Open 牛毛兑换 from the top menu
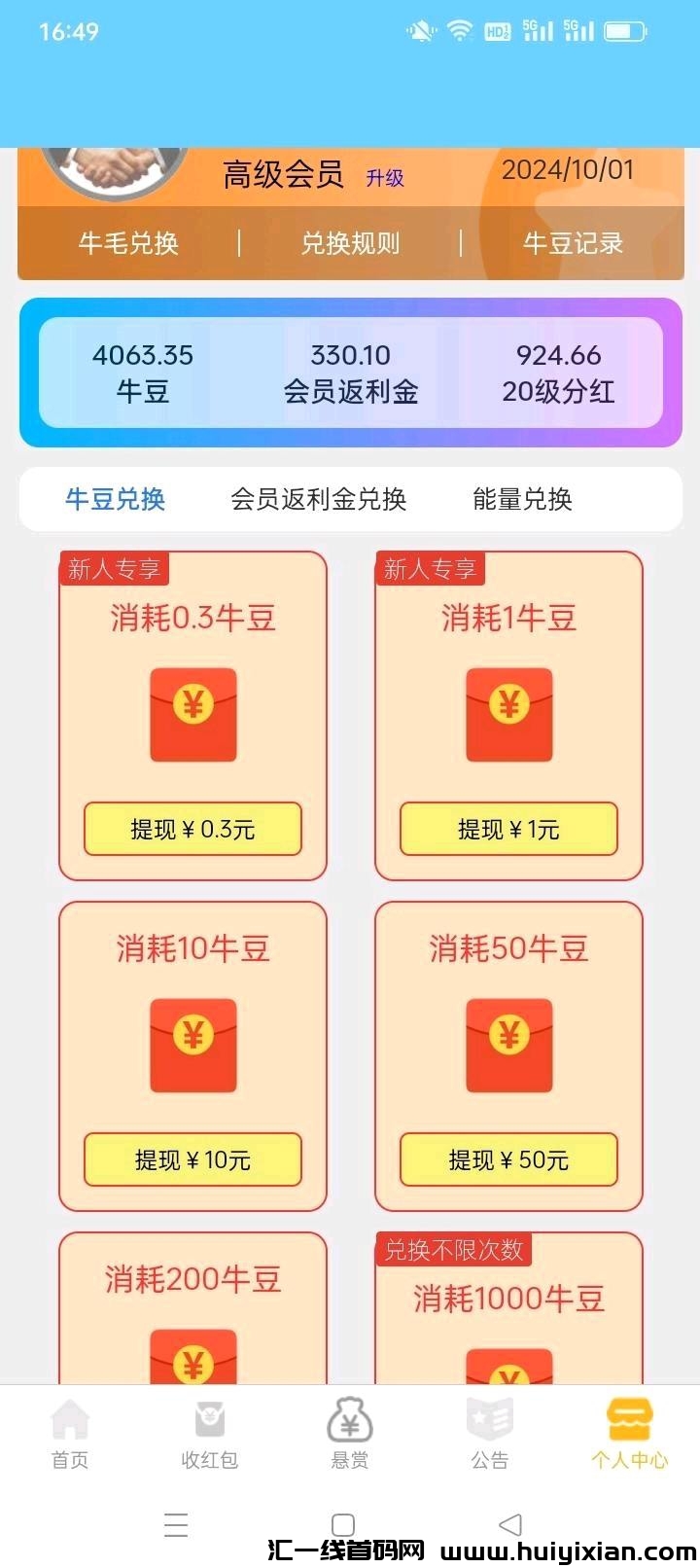The image size is (700, 1568). pos(126,244)
